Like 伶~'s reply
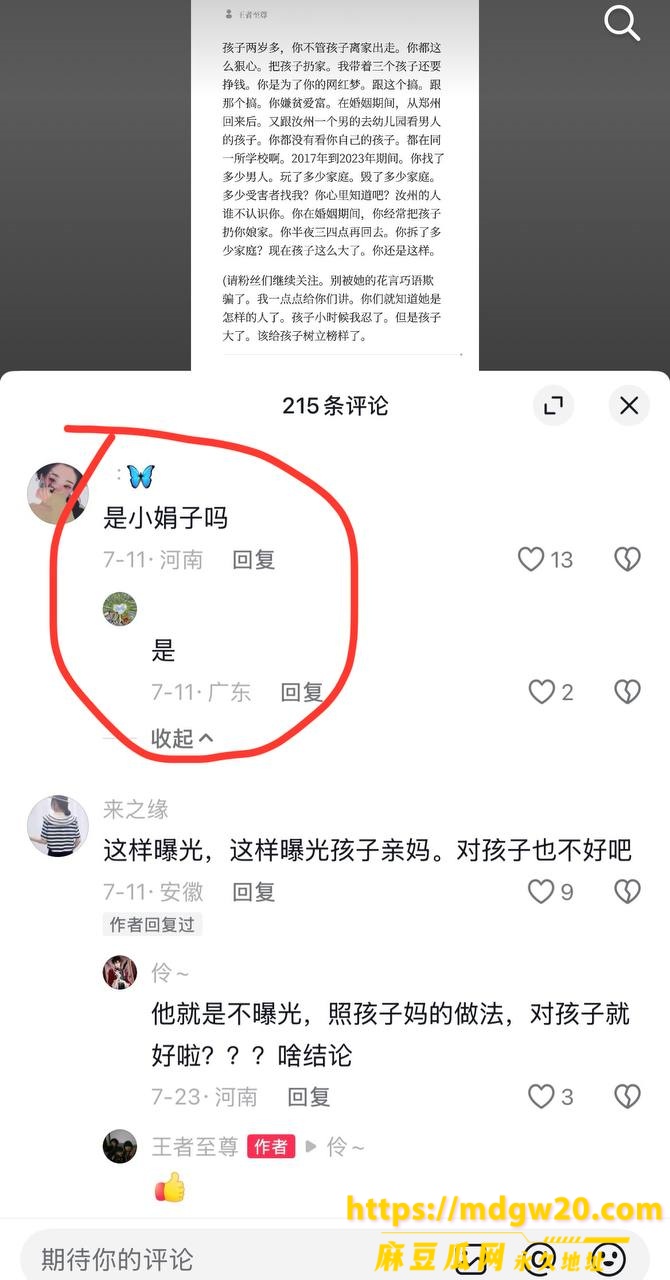The height and width of the screenshot is (1280, 670). point(541,1096)
